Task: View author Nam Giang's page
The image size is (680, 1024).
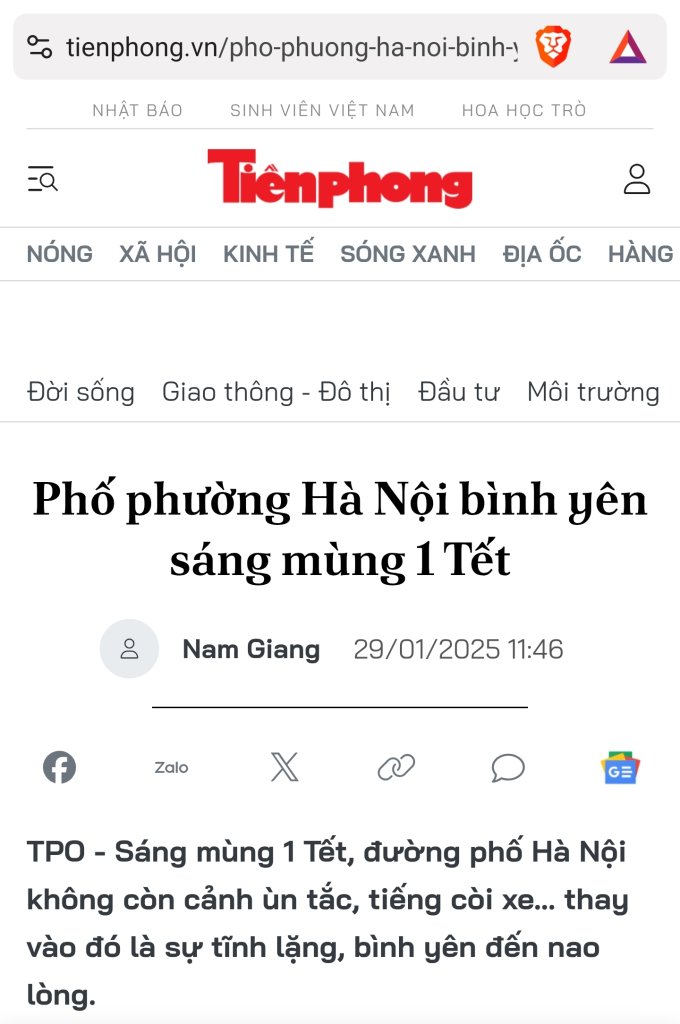Action: (251, 649)
